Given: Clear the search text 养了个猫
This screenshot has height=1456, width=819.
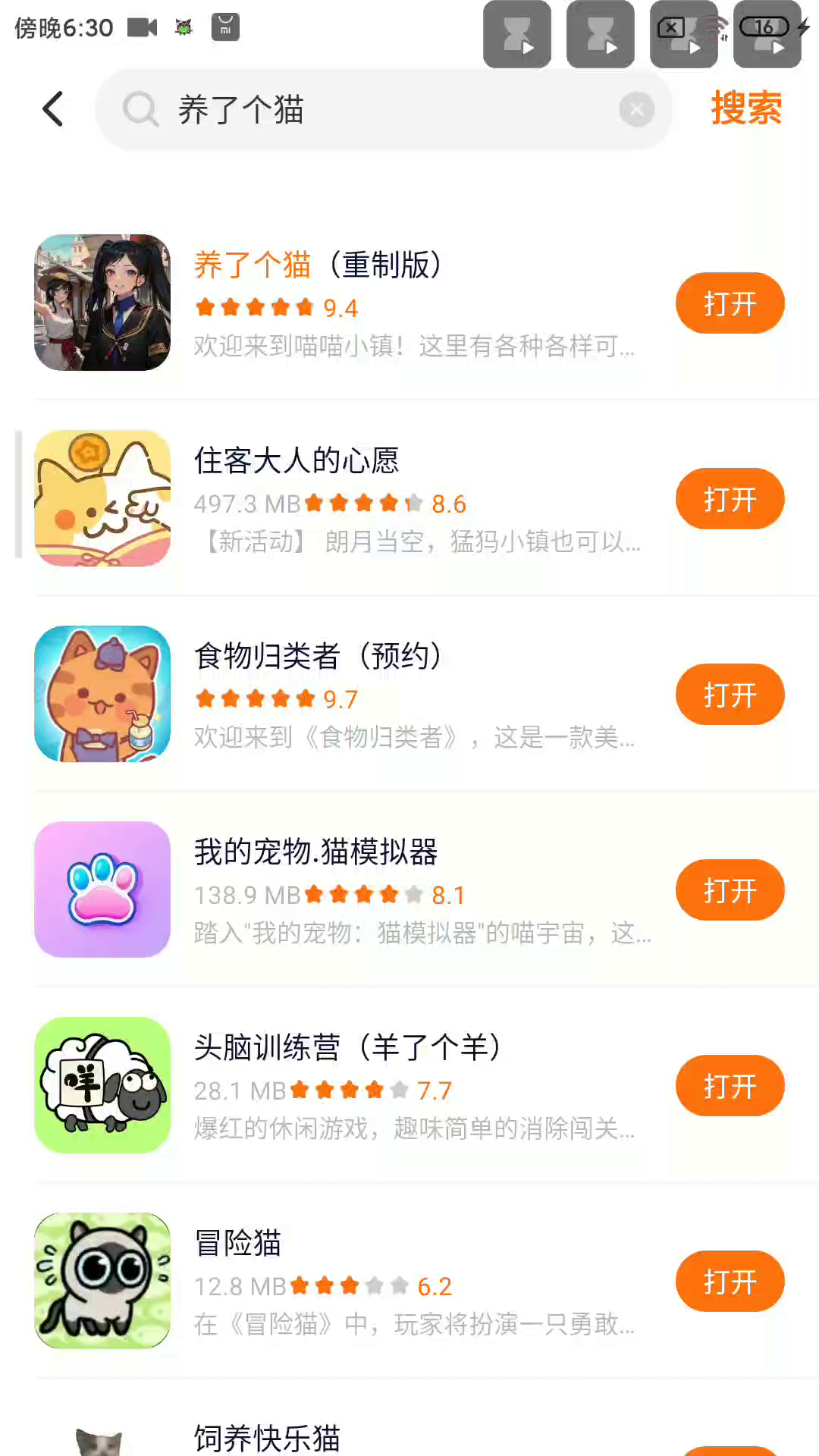Looking at the screenshot, I should (636, 110).
